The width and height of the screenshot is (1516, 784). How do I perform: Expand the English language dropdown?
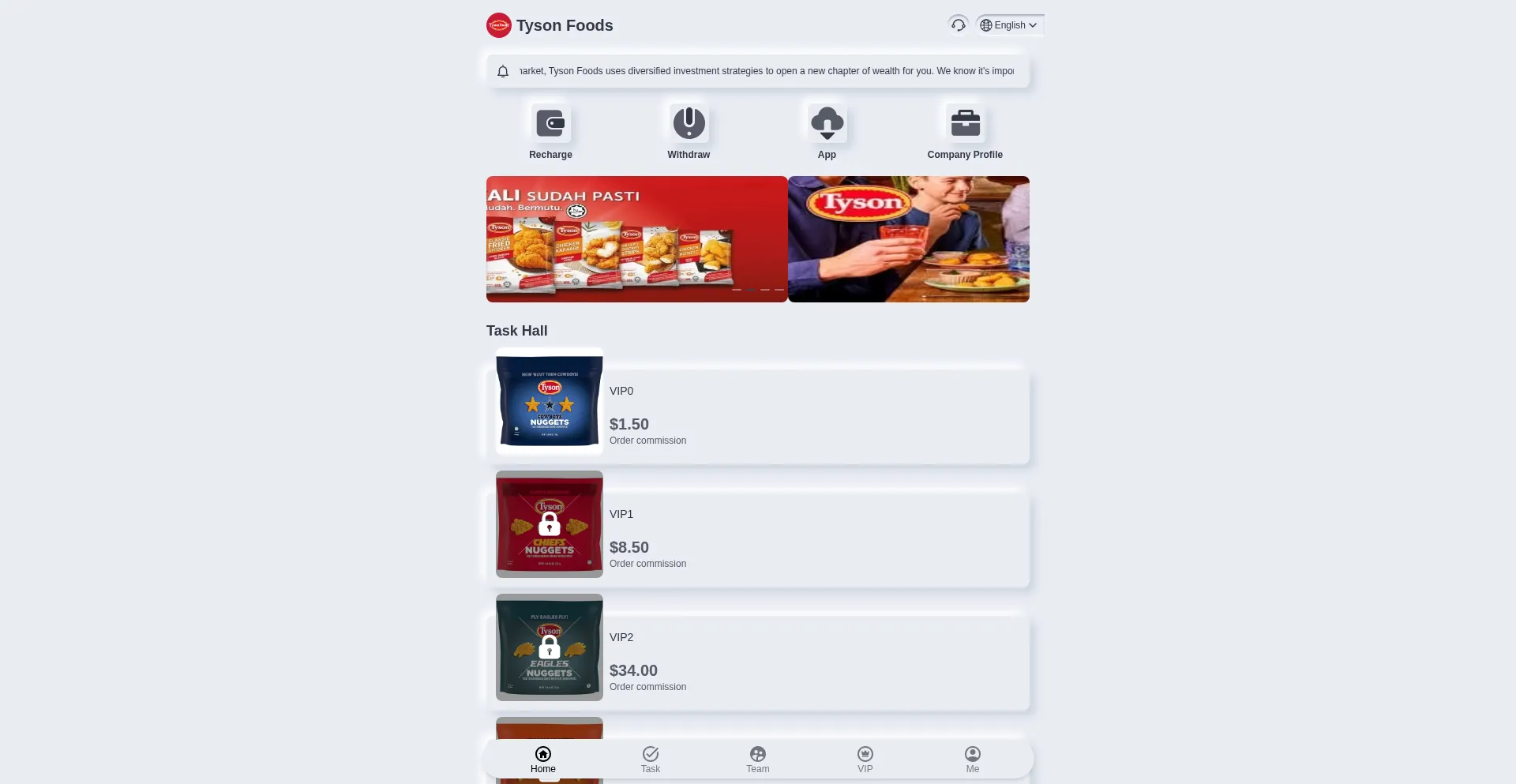coord(1009,25)
